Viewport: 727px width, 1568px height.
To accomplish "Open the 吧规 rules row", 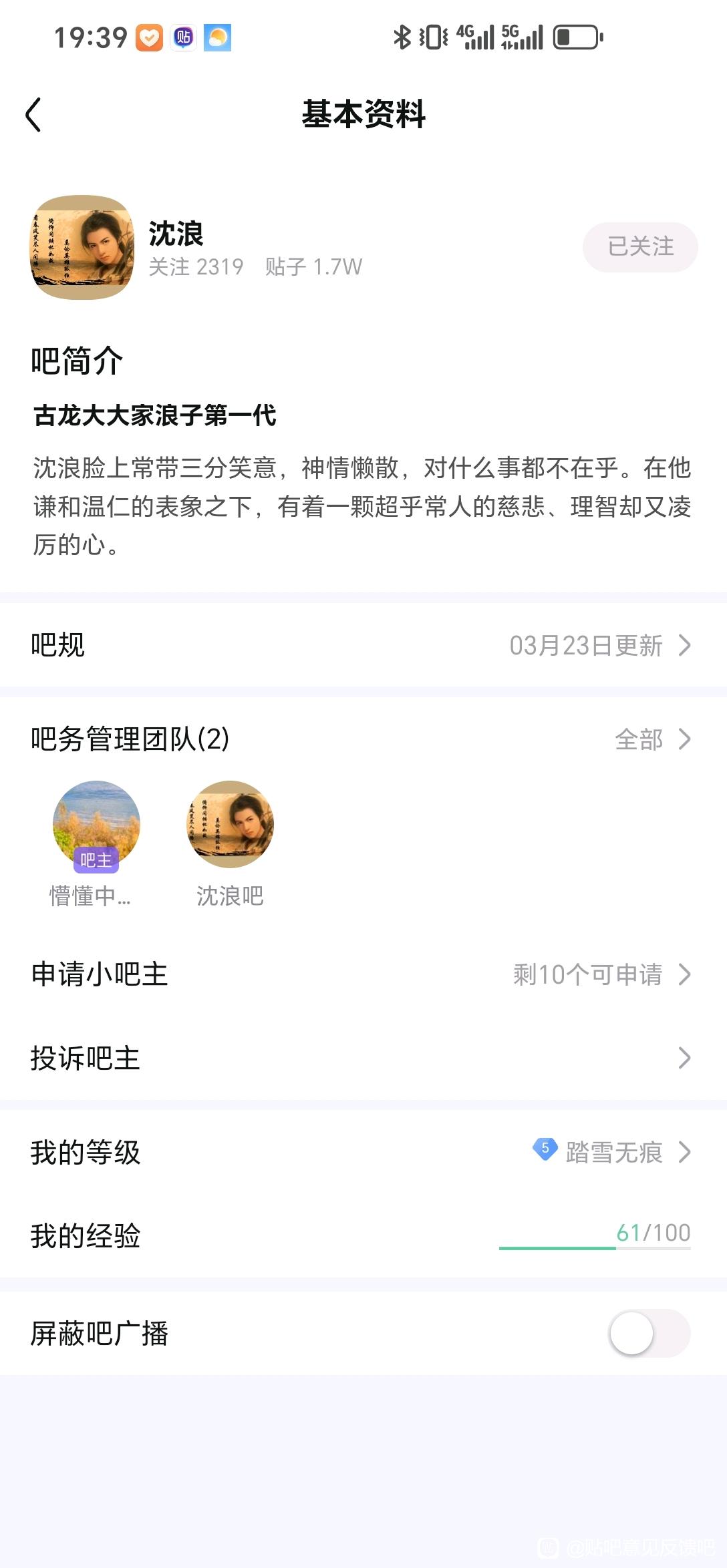I will [x=363, y=645].
